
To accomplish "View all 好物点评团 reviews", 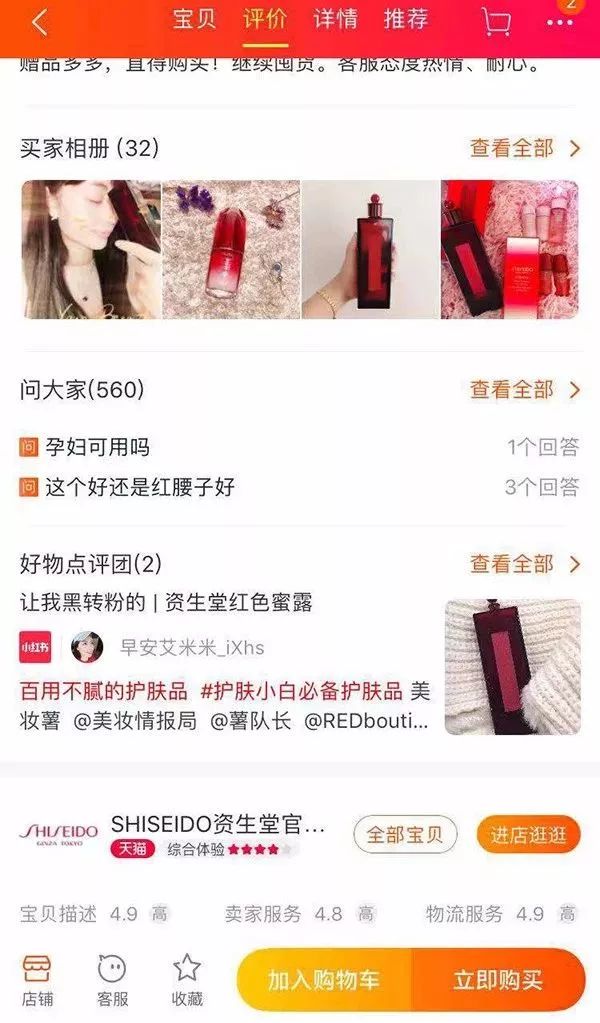I will [525, 564].
